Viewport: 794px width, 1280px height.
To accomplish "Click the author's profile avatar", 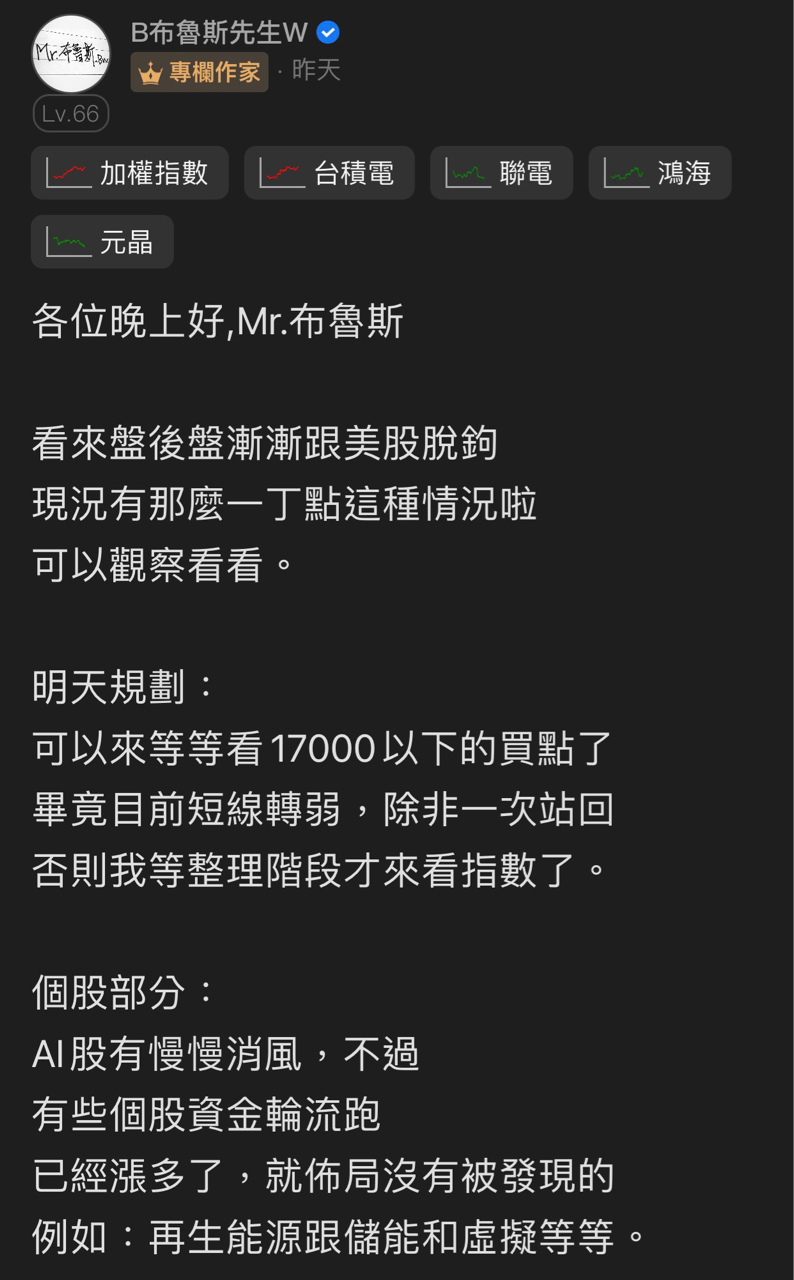I will point(70,54).
